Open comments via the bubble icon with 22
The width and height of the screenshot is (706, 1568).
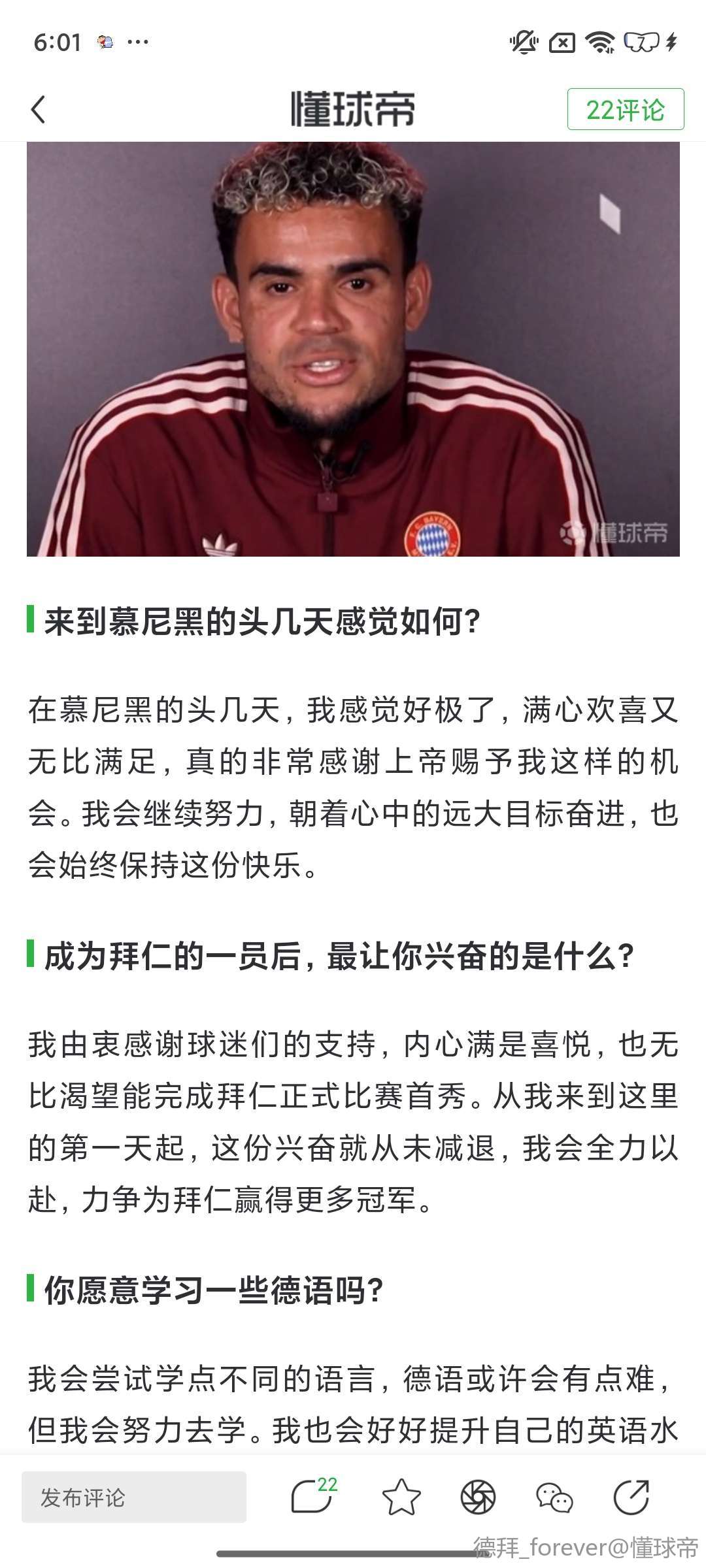[x=314, y=1495]
